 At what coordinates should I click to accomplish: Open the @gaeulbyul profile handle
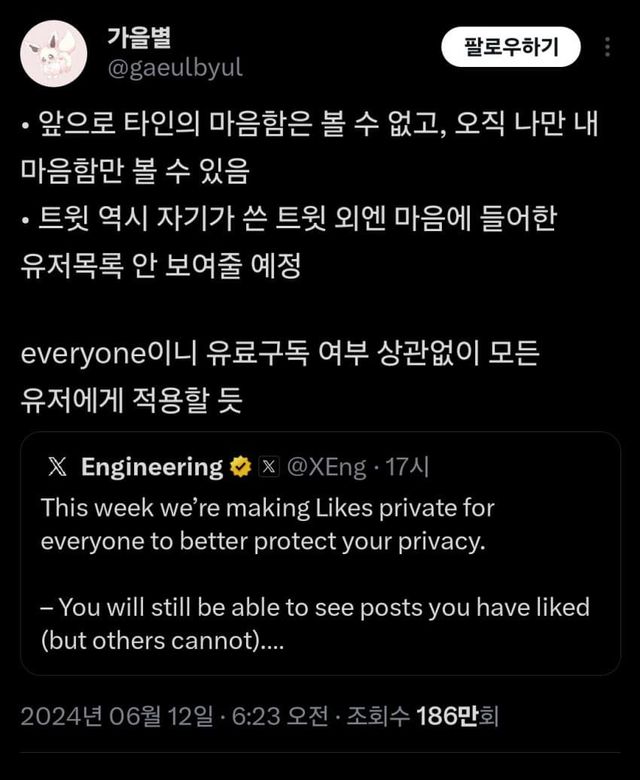click(175, 69)
